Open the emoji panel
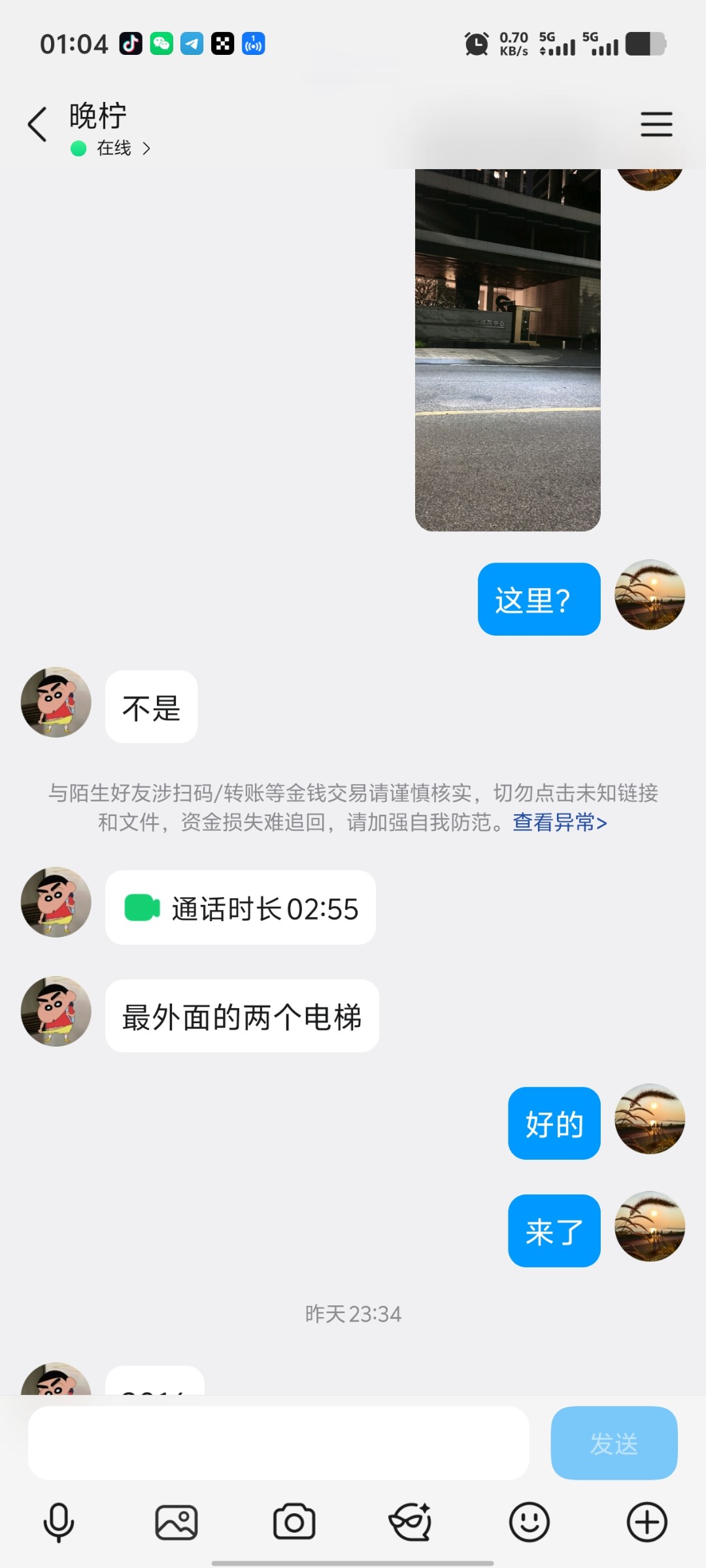This screenshot has width=706, height=1568. 529,1522
